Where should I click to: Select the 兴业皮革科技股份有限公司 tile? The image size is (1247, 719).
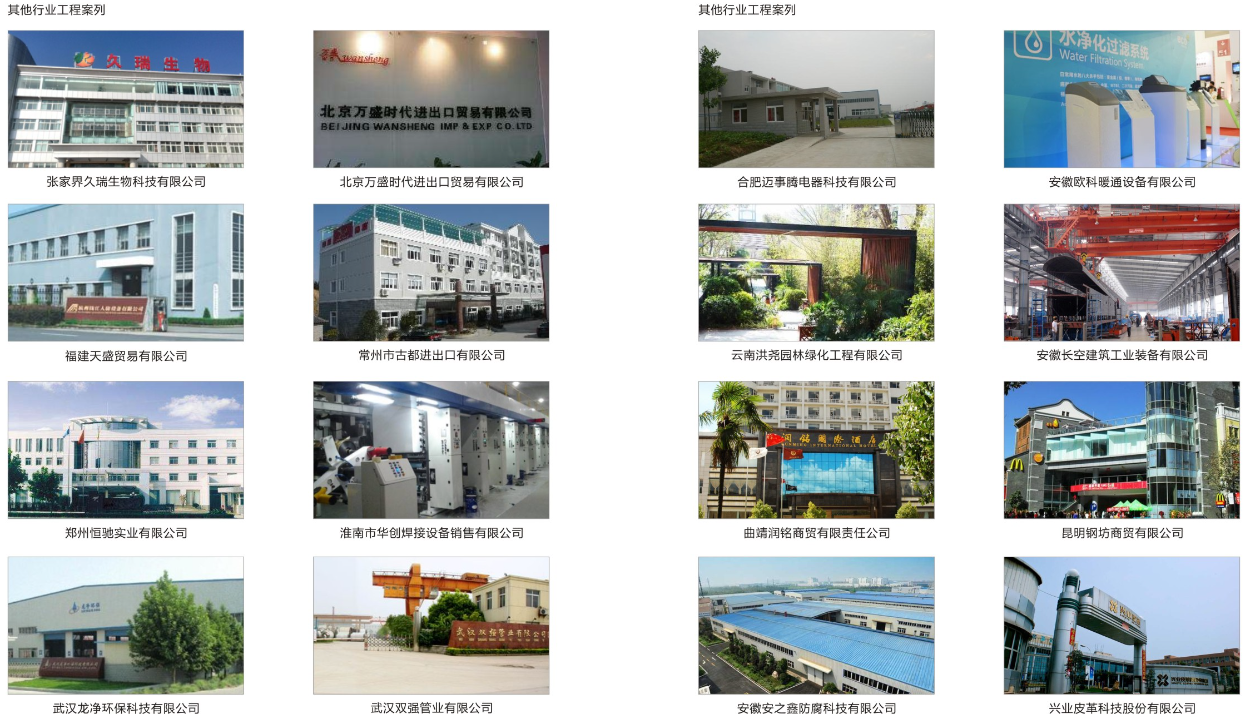tap(1122, 625)
